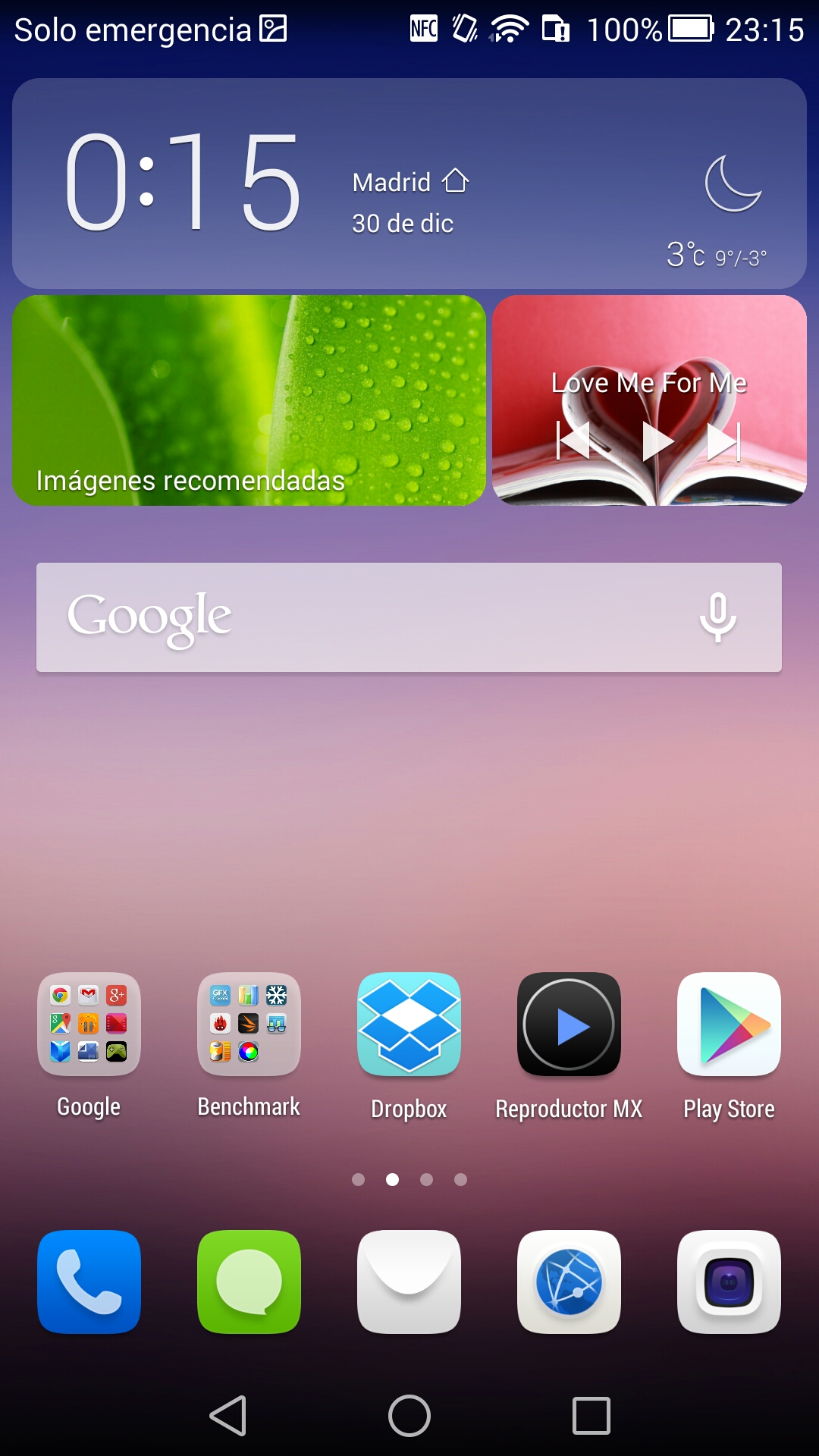Launch Dropbox
Image resolution: width=819 pixels, height=1456 pixels.
(409, 1024)
